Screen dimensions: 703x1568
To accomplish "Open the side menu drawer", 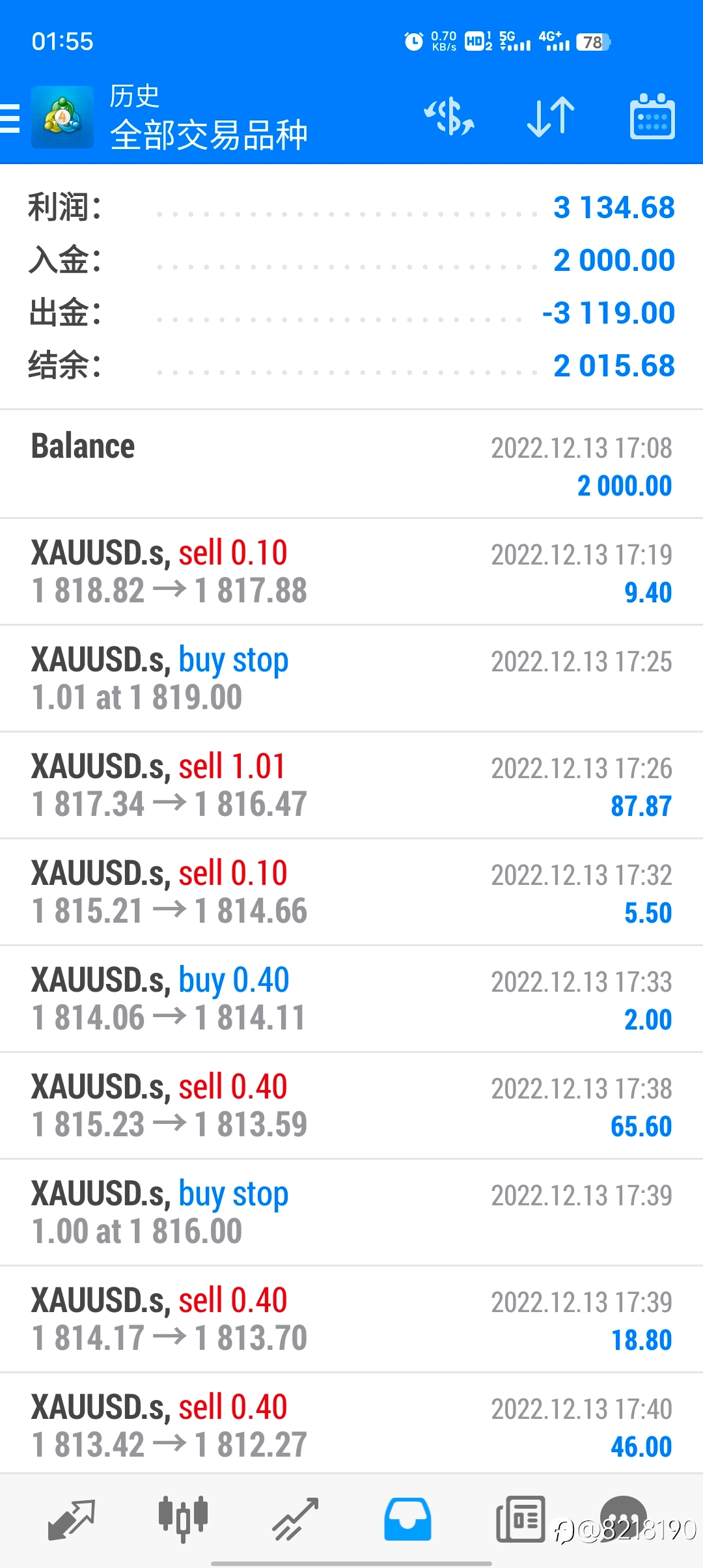I will pyautogui.click(x=10, y=118).
